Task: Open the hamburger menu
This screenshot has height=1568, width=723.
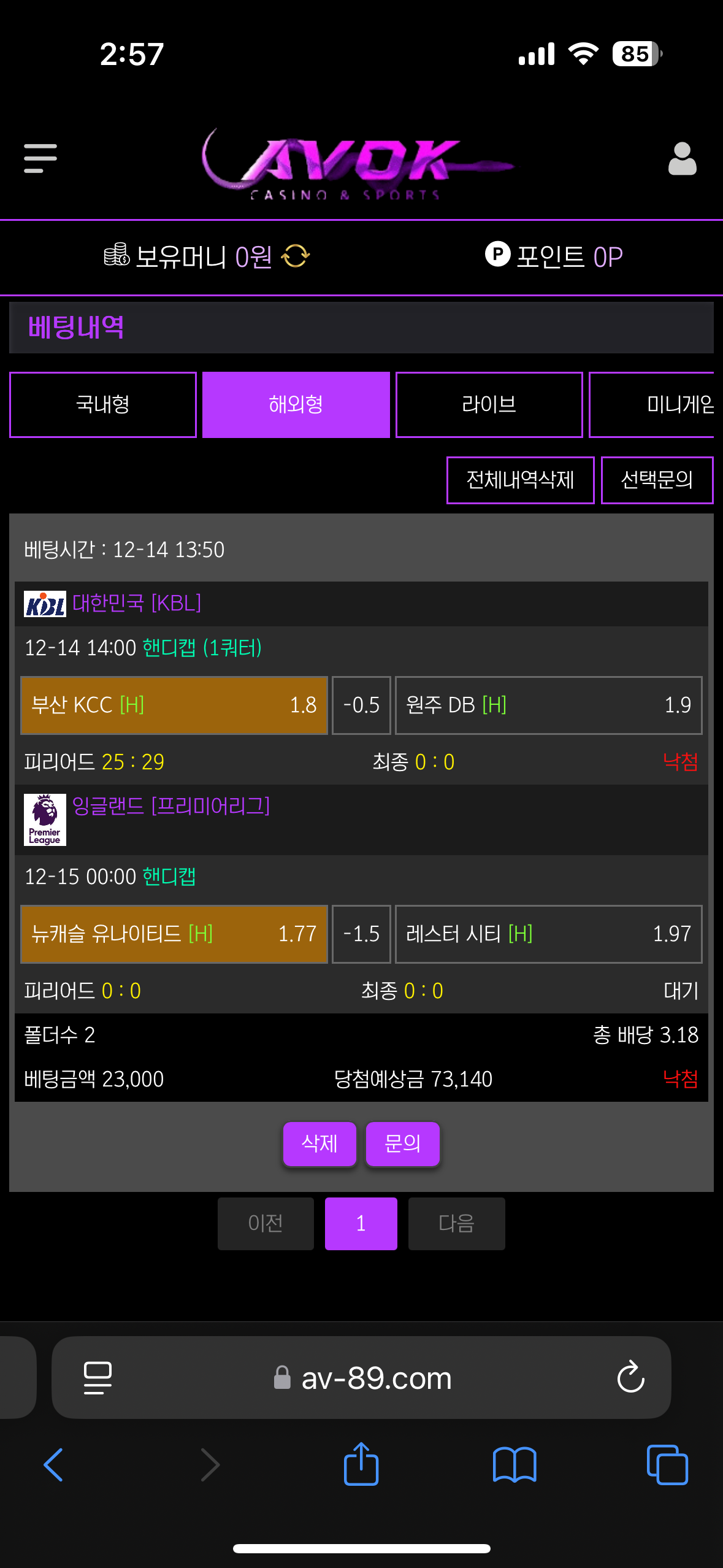Action: tap(40, 158)
